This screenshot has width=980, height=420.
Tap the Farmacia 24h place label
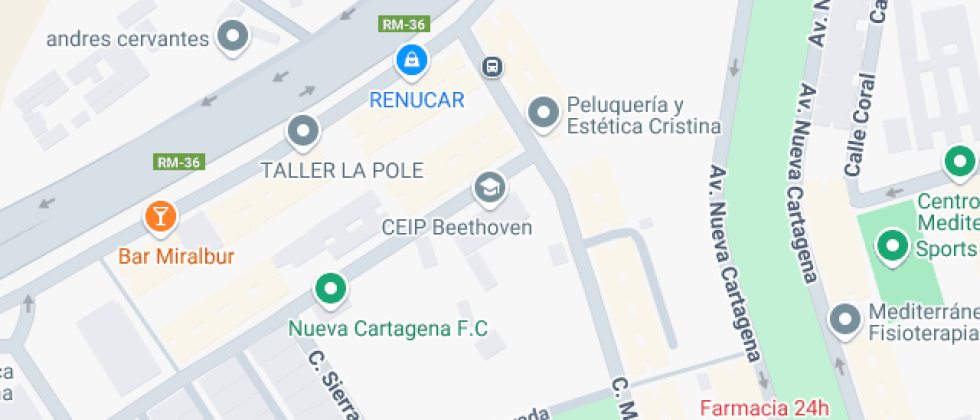(x=764, y=407)
